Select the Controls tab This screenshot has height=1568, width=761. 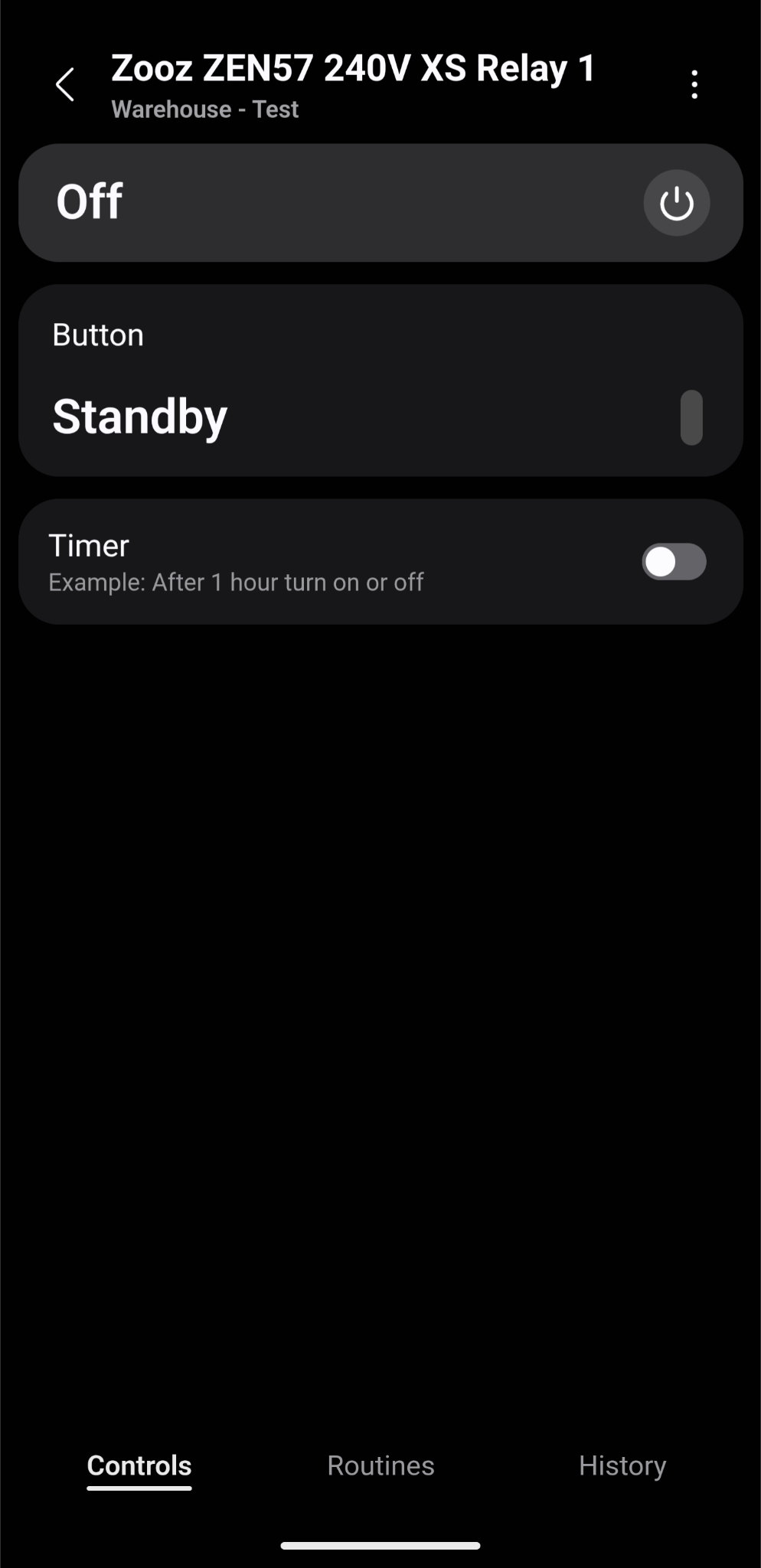tap(139, 1465)
